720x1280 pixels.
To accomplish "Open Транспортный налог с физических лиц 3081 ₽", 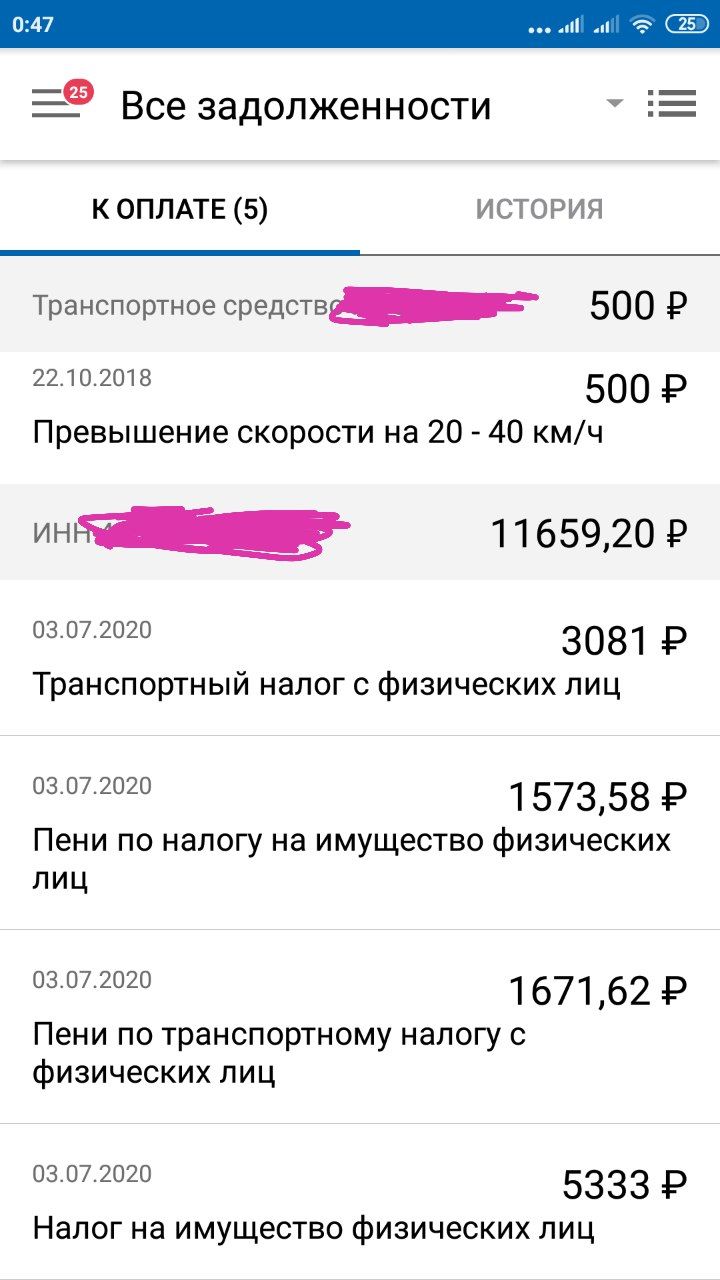I will pyautogui.click(x=360, y=657).
